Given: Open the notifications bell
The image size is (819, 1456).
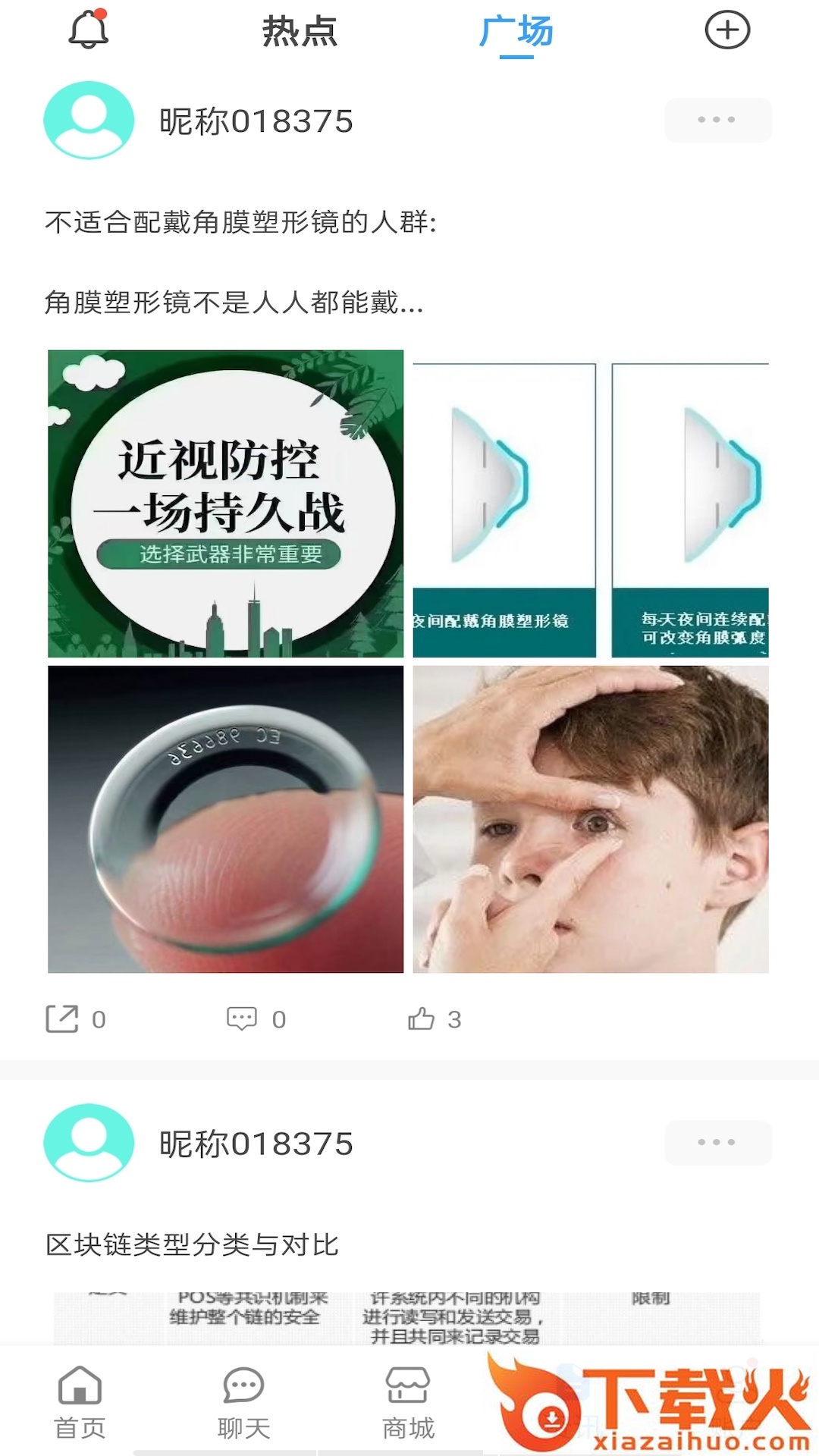Looking at the screenshot, I should pos(89,30).
